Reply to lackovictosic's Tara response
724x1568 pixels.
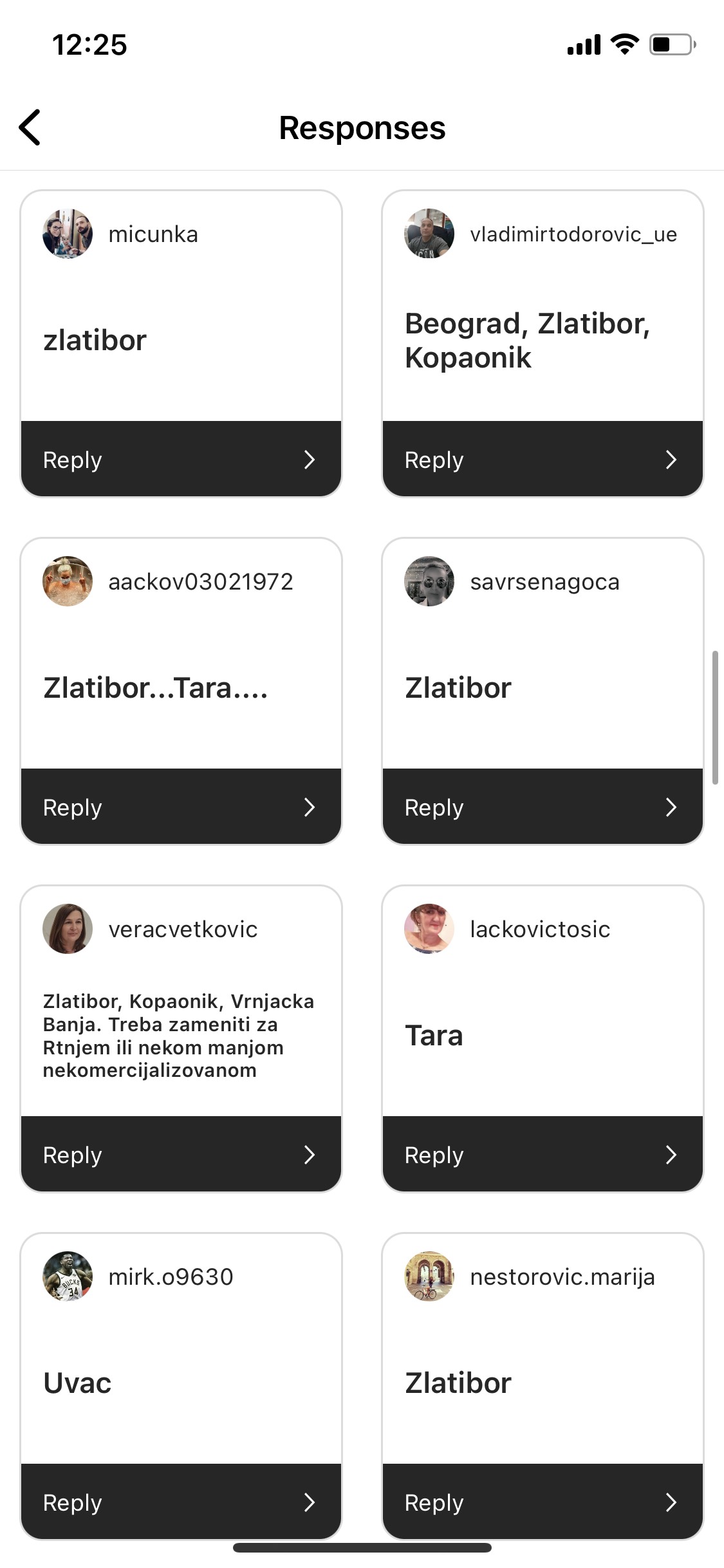(543, 1155)
